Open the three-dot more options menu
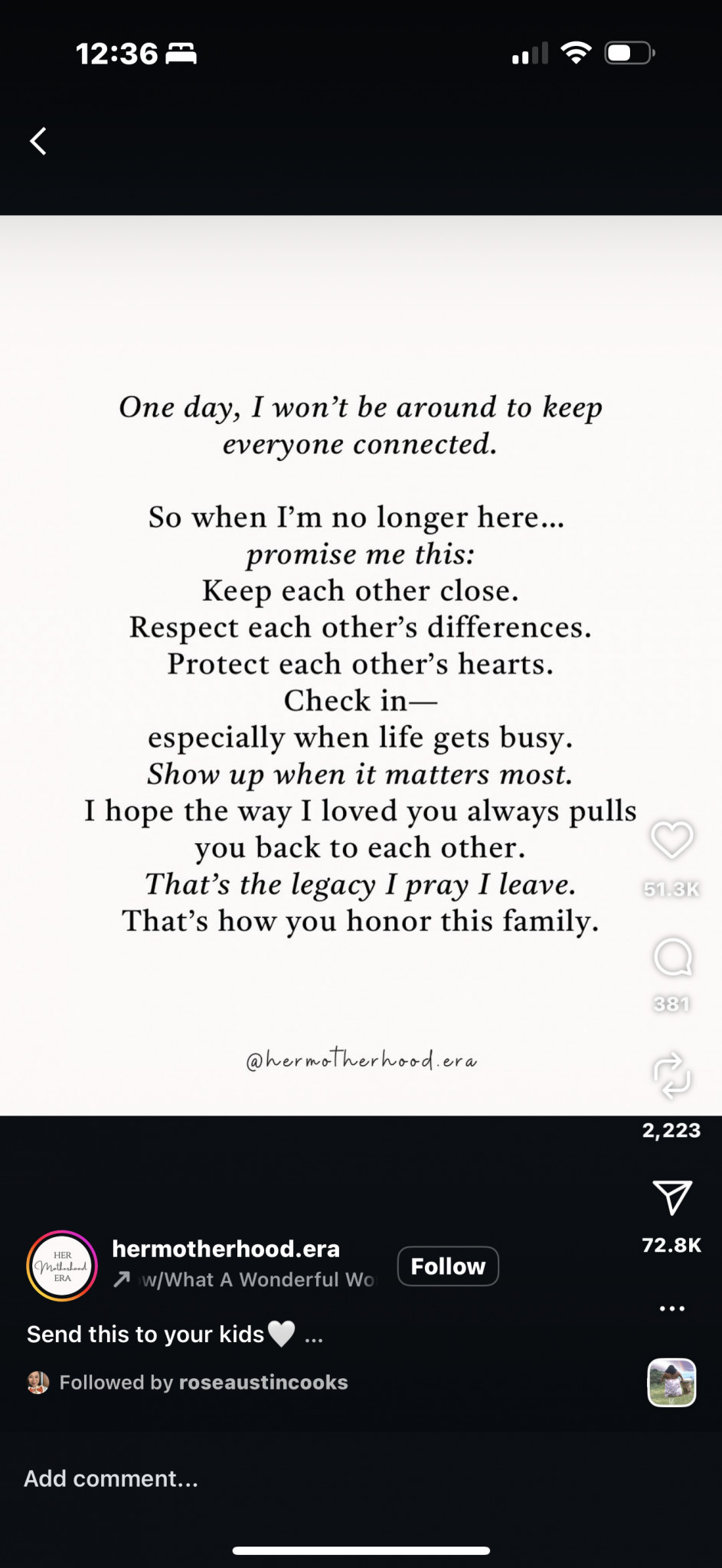 [671, 1308]
